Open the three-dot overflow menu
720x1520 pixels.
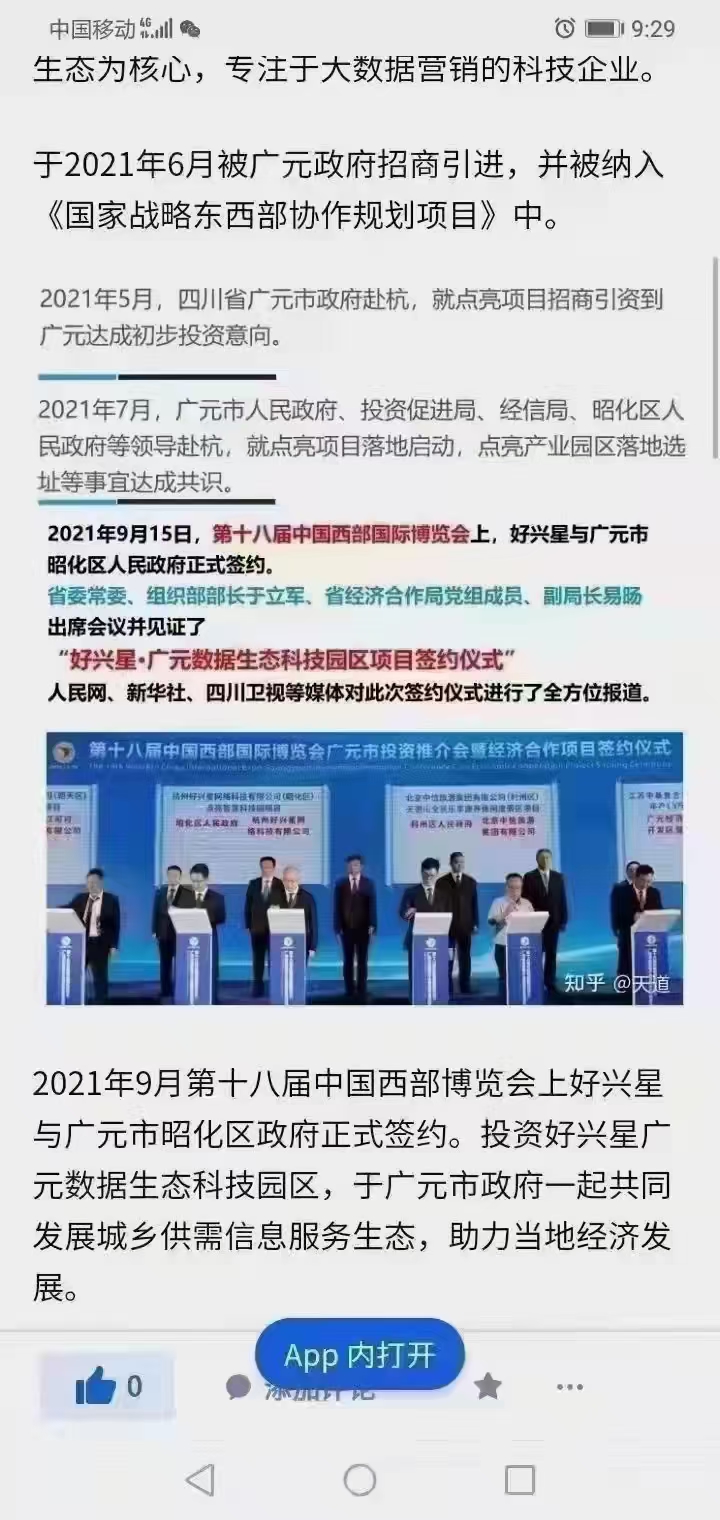570,1386
